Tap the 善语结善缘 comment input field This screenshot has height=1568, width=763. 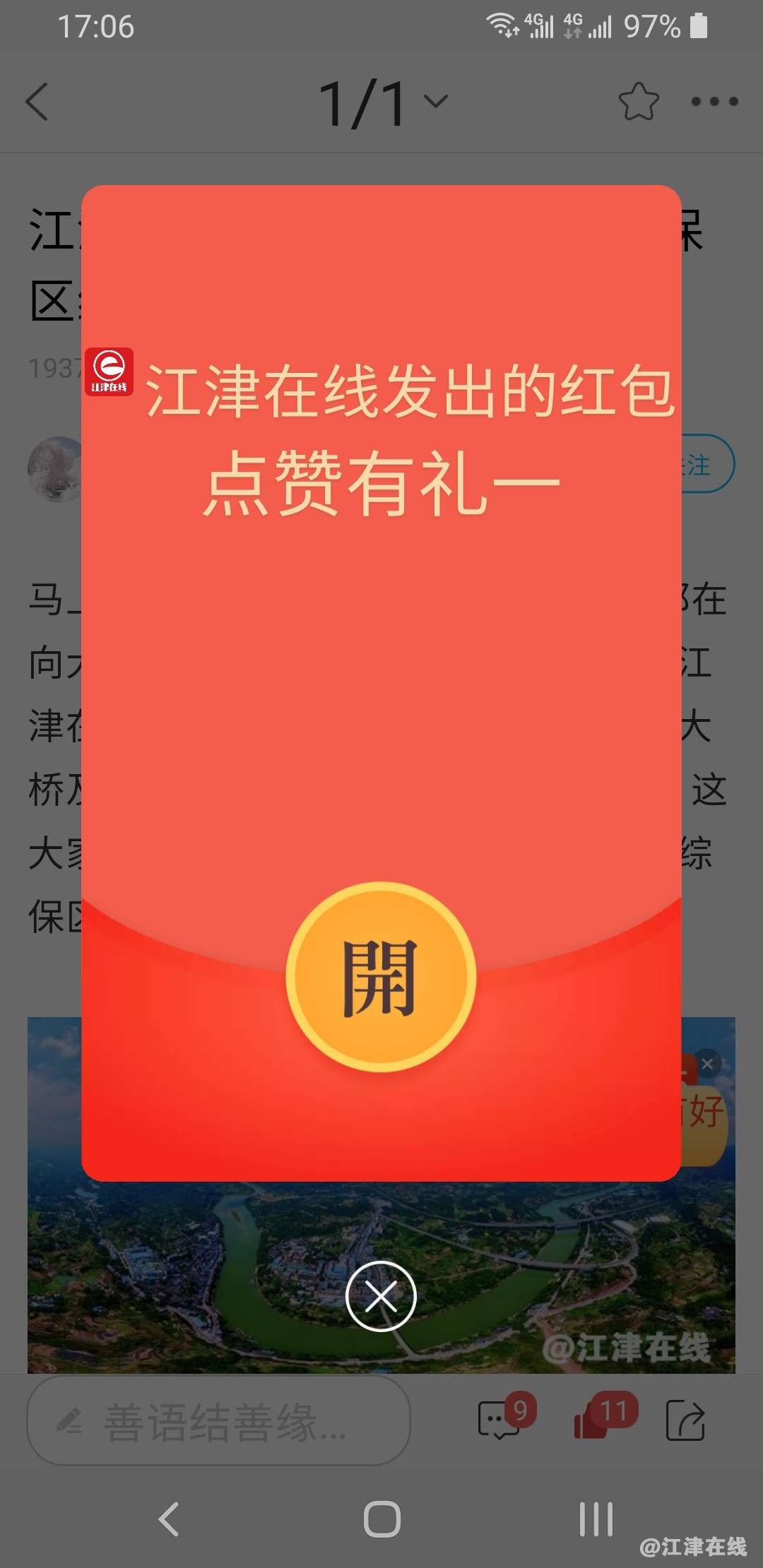(x=219, y=1420)
